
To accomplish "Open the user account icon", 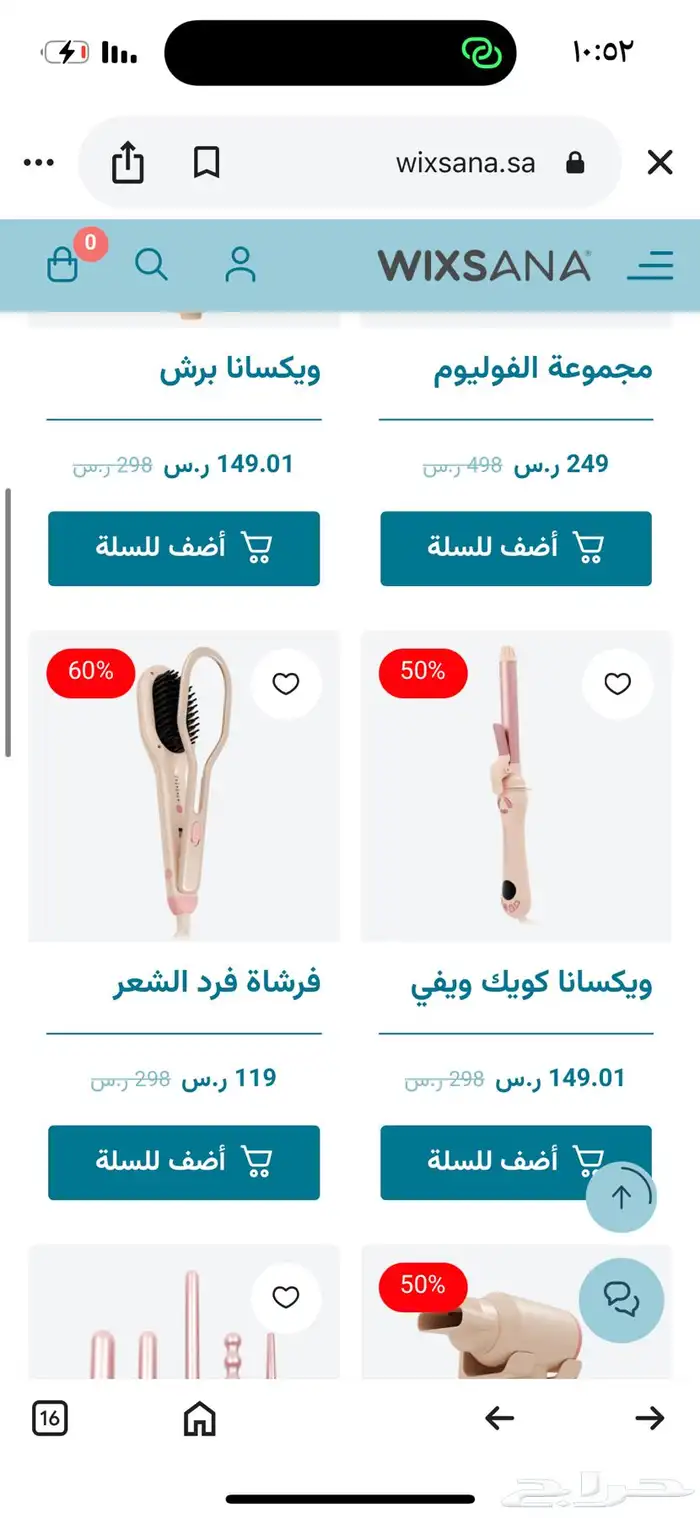I will tap(240, 265).
